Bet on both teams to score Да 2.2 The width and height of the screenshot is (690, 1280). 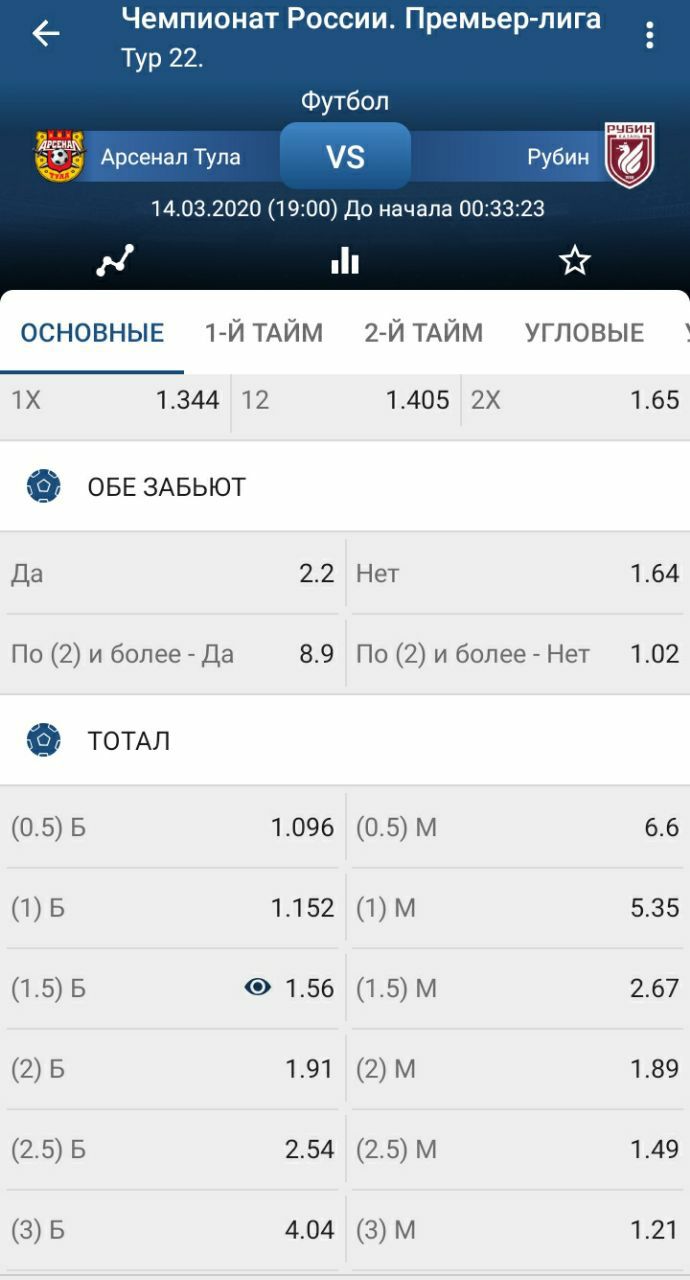tap(172, 574)
